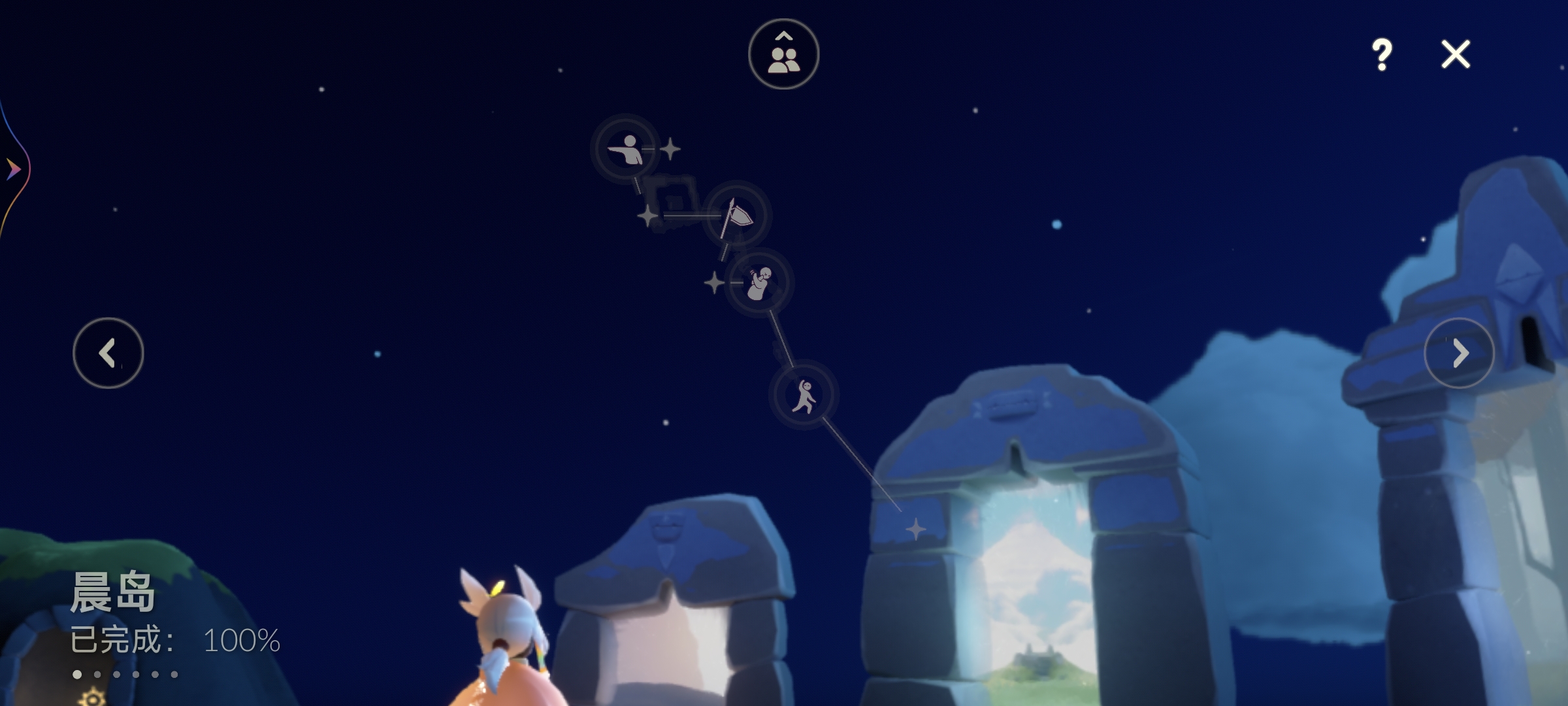Screen dimensions: 1568x706
Task: Open the help question mark
Action: 1381,54
